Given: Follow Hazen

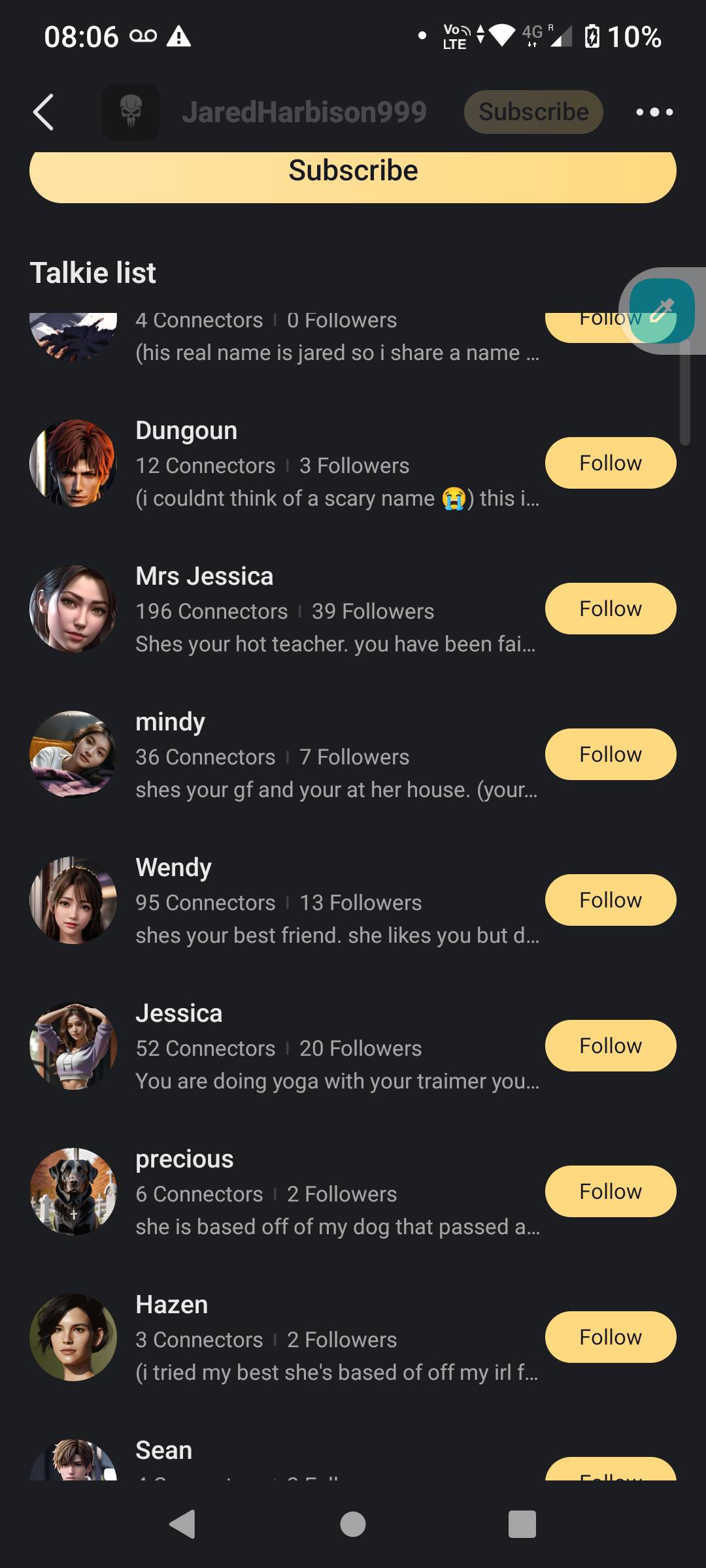Looking at the screenshot, I should pyautogui.click(x=611, y=1337).
